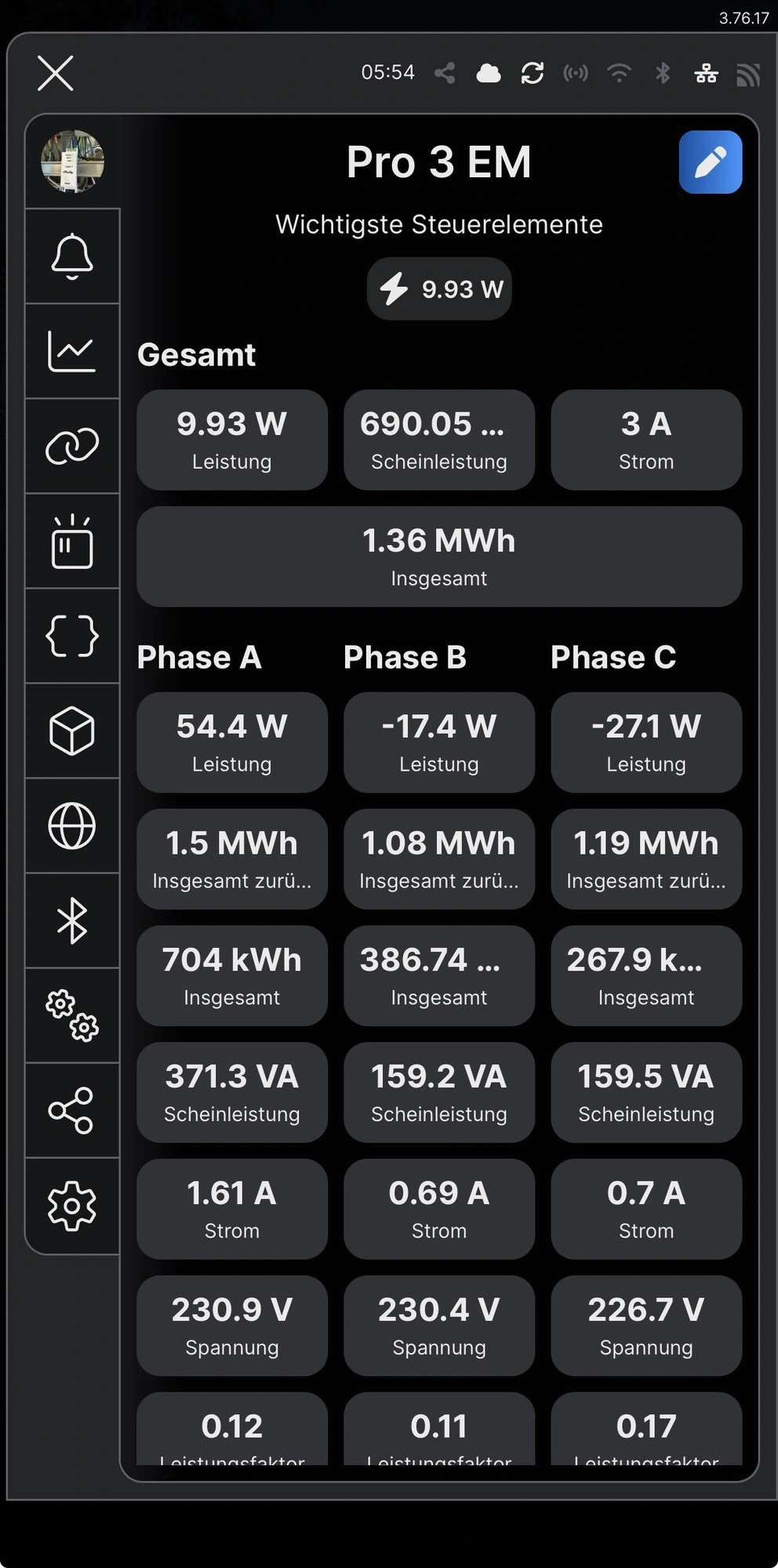
Task: Open Phase A 54.4 W Leistung card
Action: (x=232, y=742)
